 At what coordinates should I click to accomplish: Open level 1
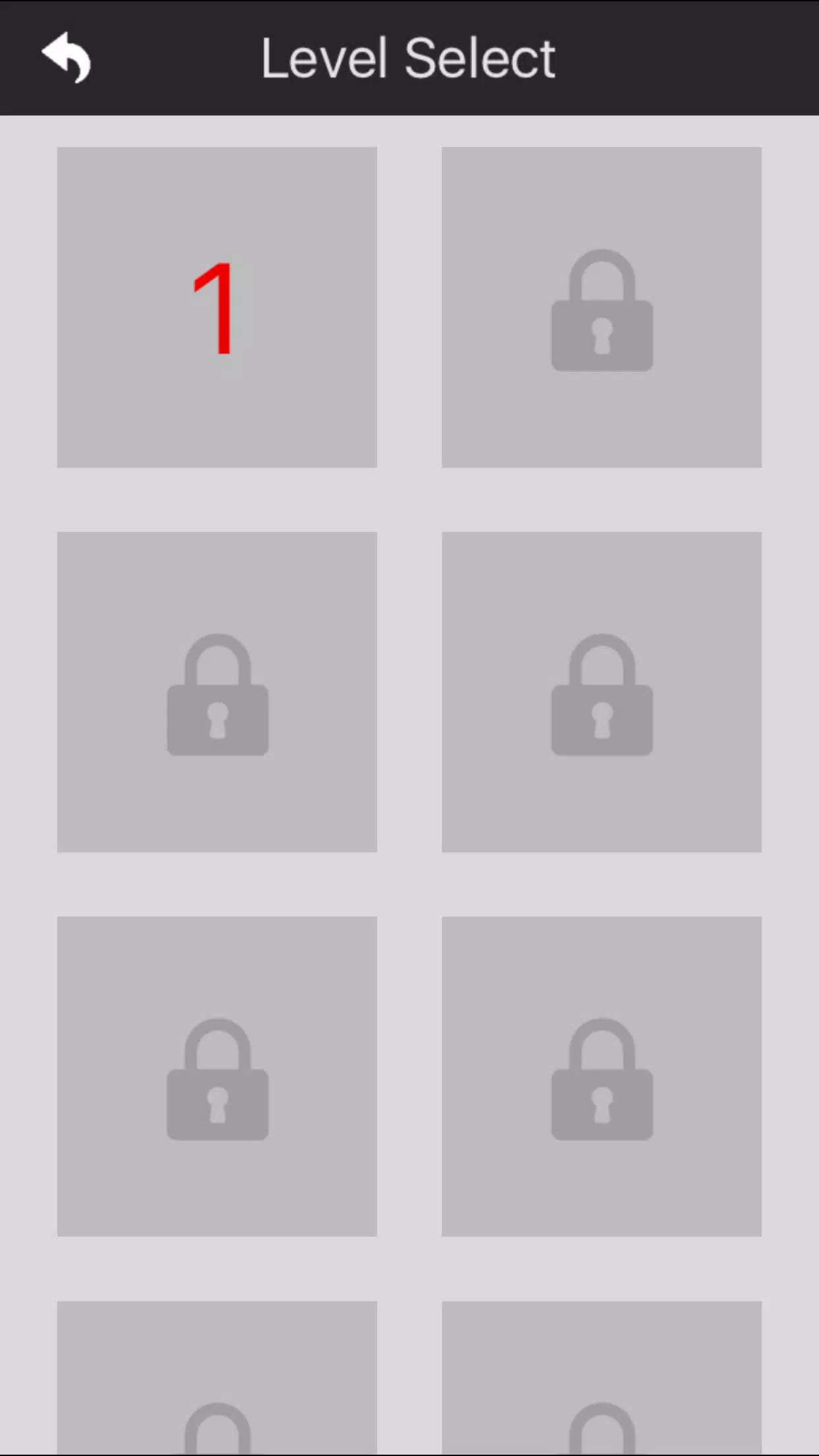click(x=217, y=307)
